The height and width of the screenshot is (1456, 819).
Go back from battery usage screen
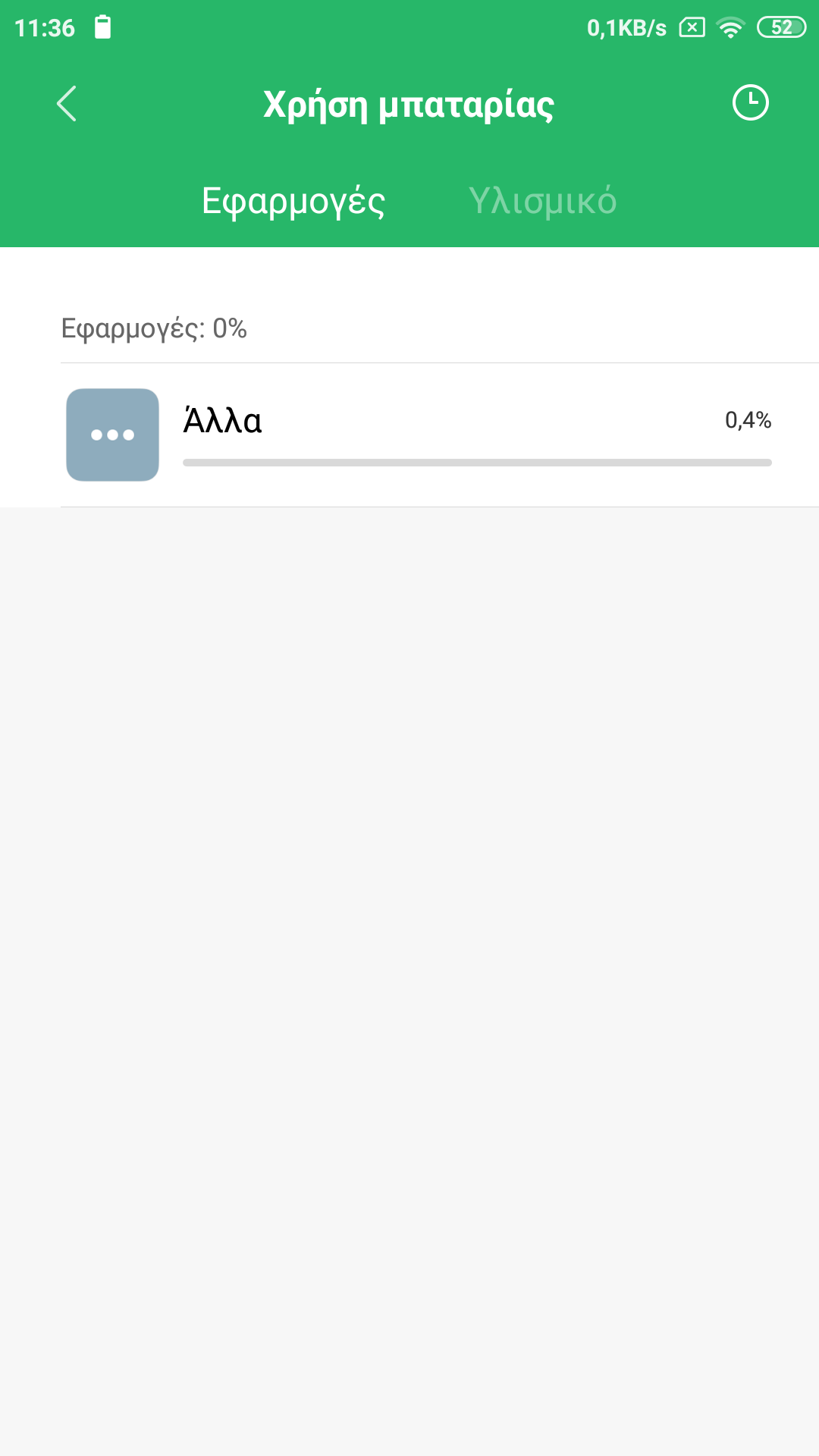click(67, 104)
